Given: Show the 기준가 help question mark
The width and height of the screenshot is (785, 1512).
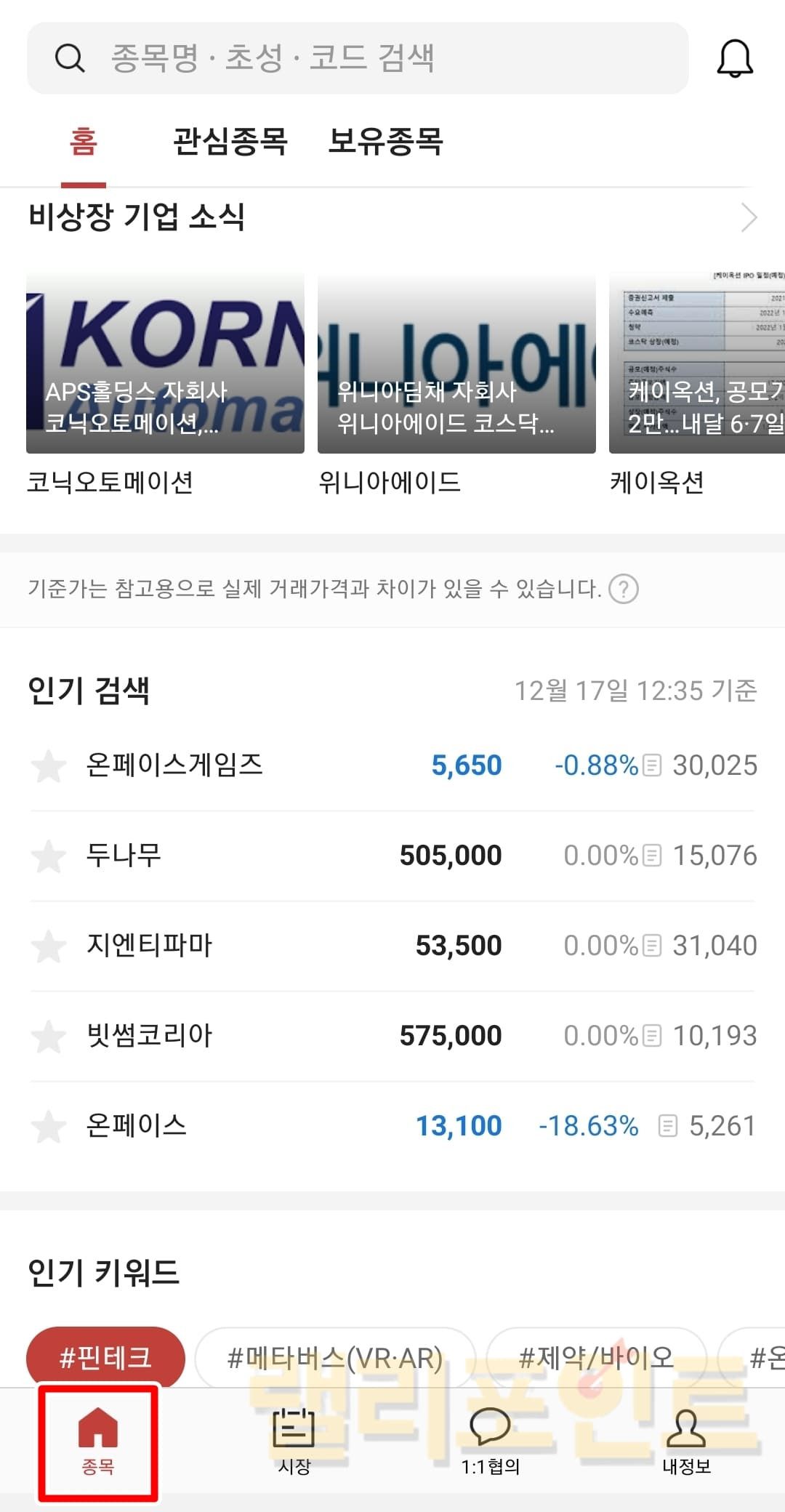Looking at the screenshot, I should pyautogui.click(x=623, y=589).
